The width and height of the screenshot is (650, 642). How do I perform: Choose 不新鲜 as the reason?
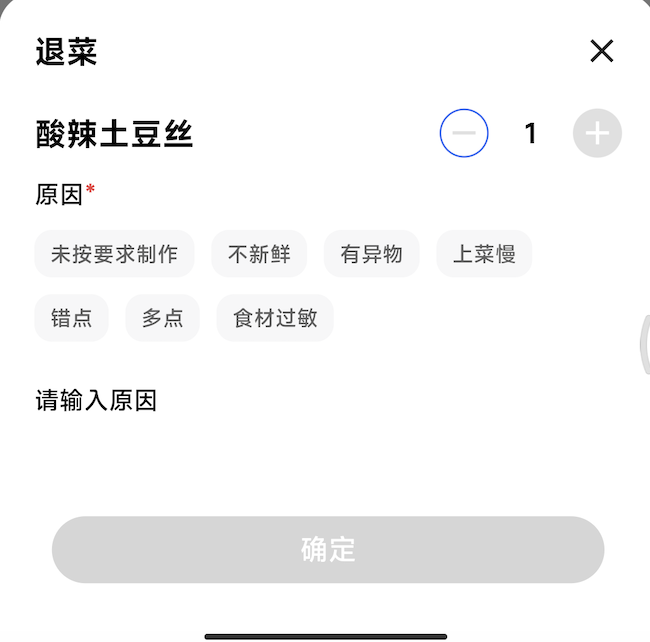259,254
